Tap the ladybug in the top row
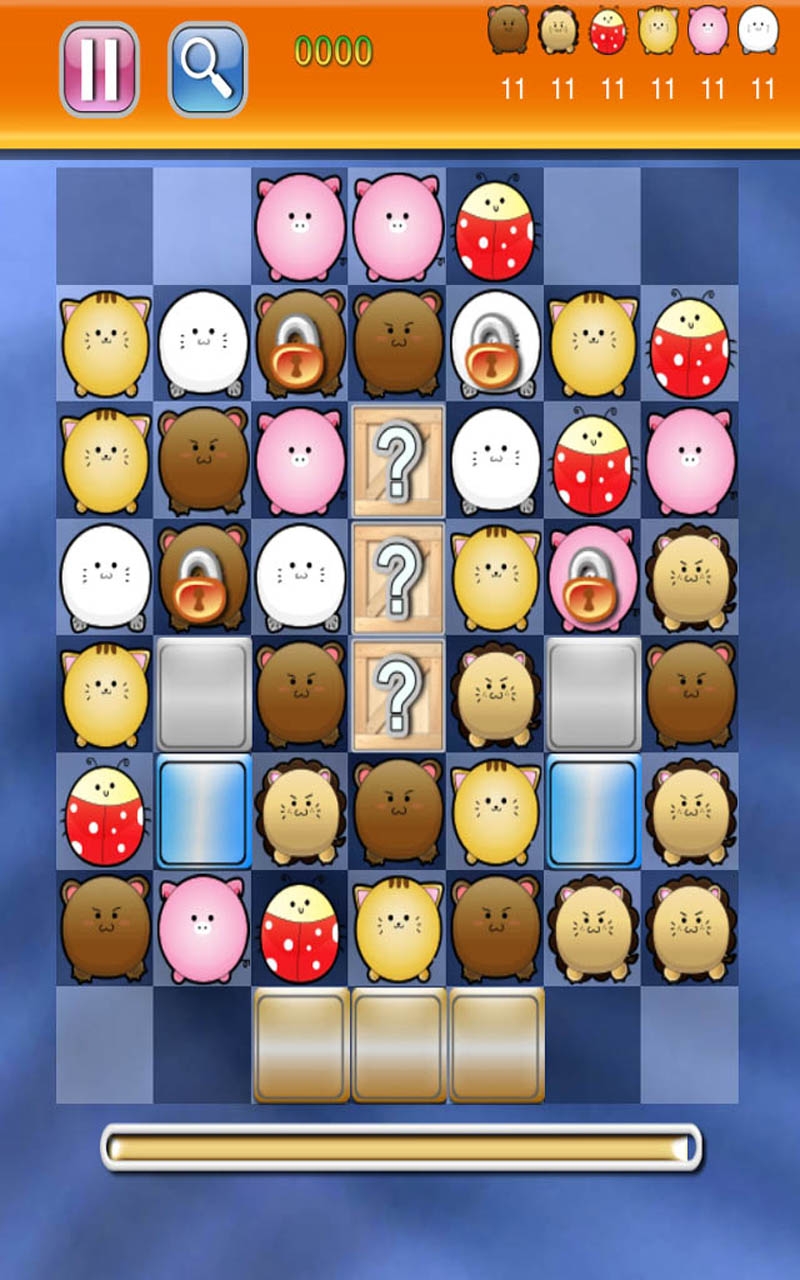The width and height of the screenshot is (800, 1280). coord(495,228)
